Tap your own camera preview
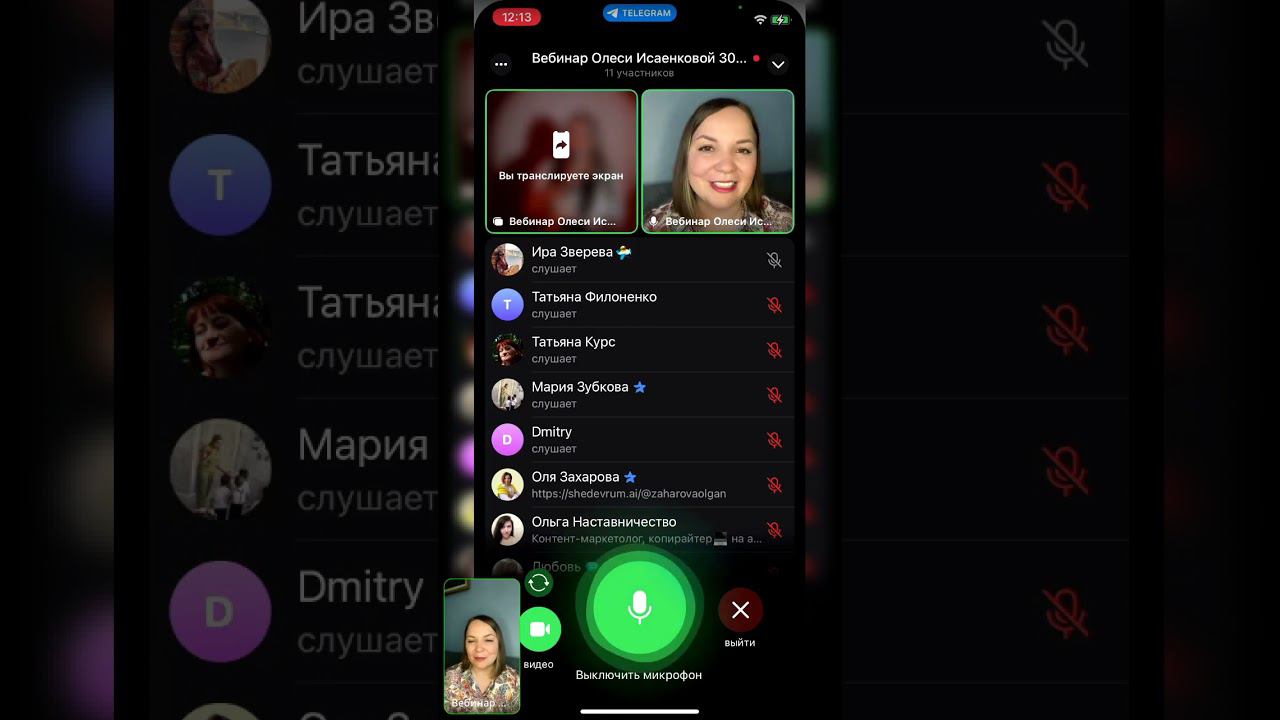1280x720 pixels. [482, 645]
